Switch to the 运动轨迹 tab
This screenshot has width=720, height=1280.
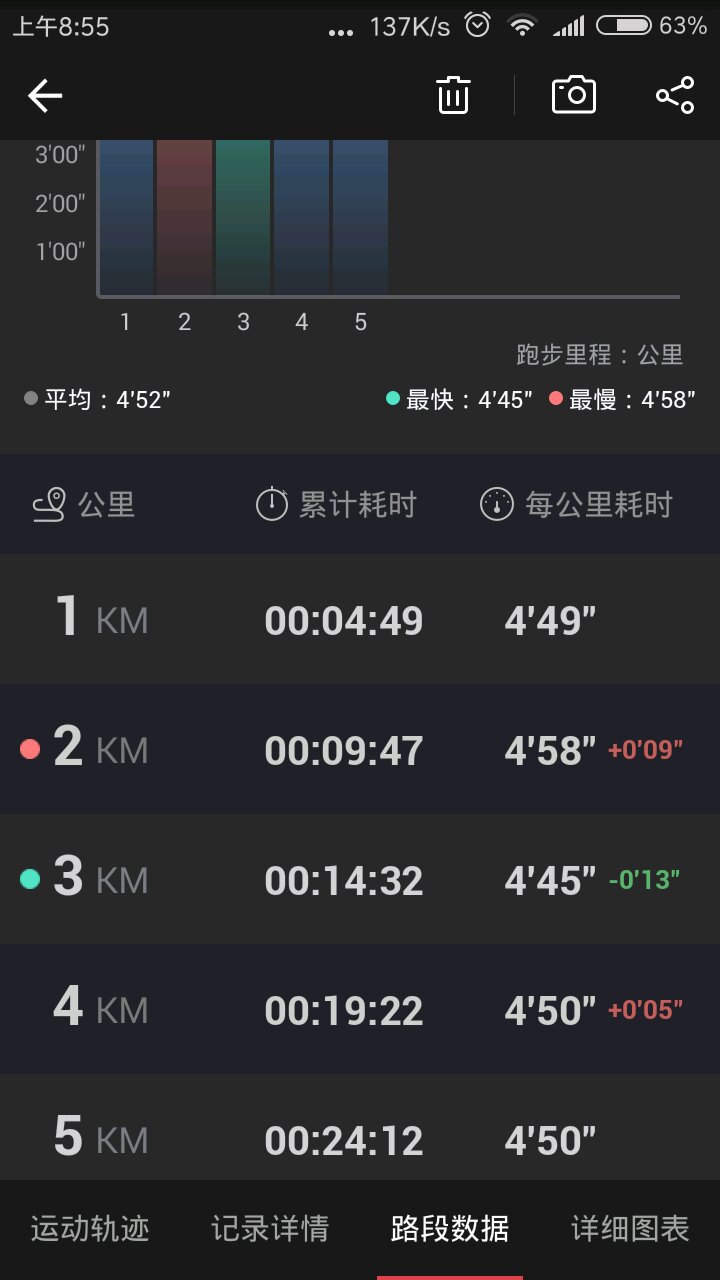tap(90, 1228)
